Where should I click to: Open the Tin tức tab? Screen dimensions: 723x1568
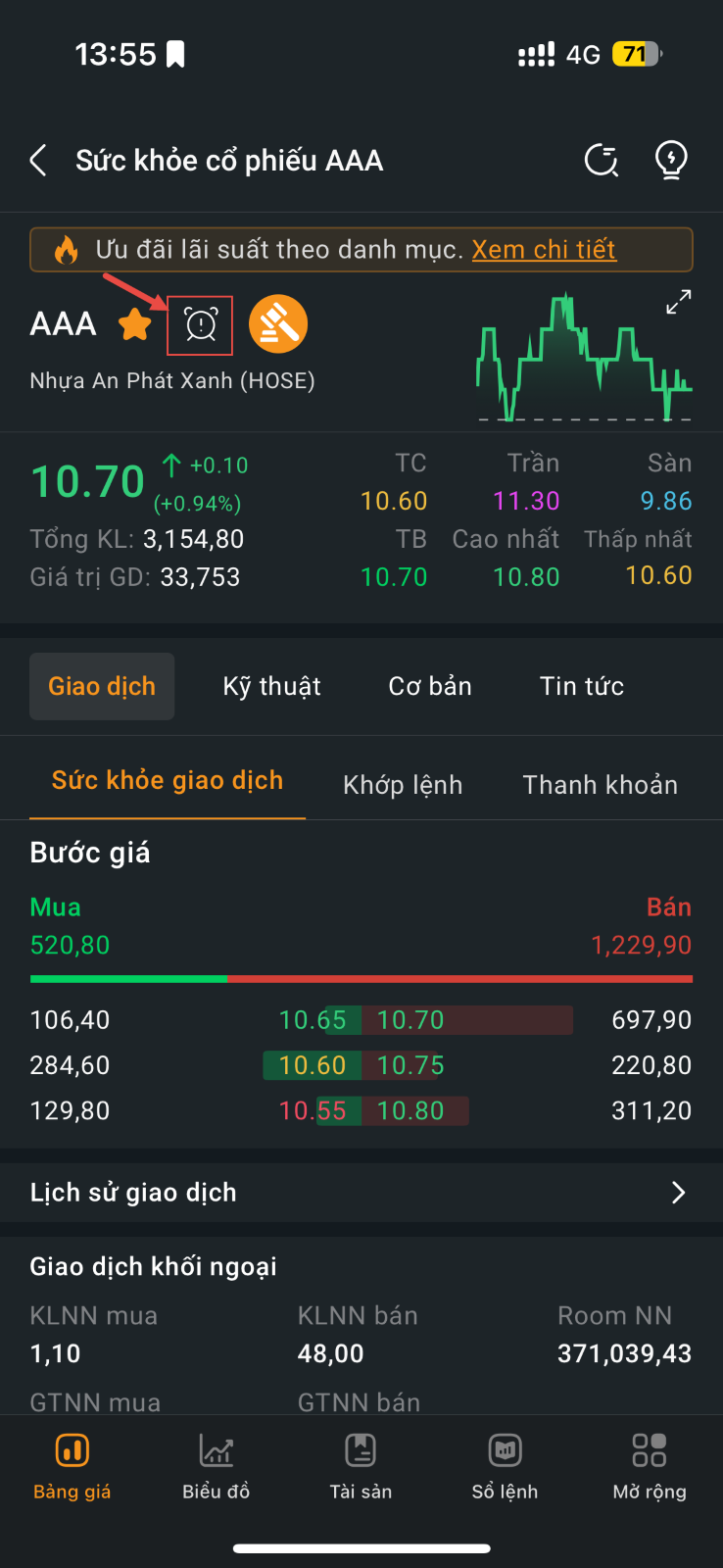click(582, 686)
